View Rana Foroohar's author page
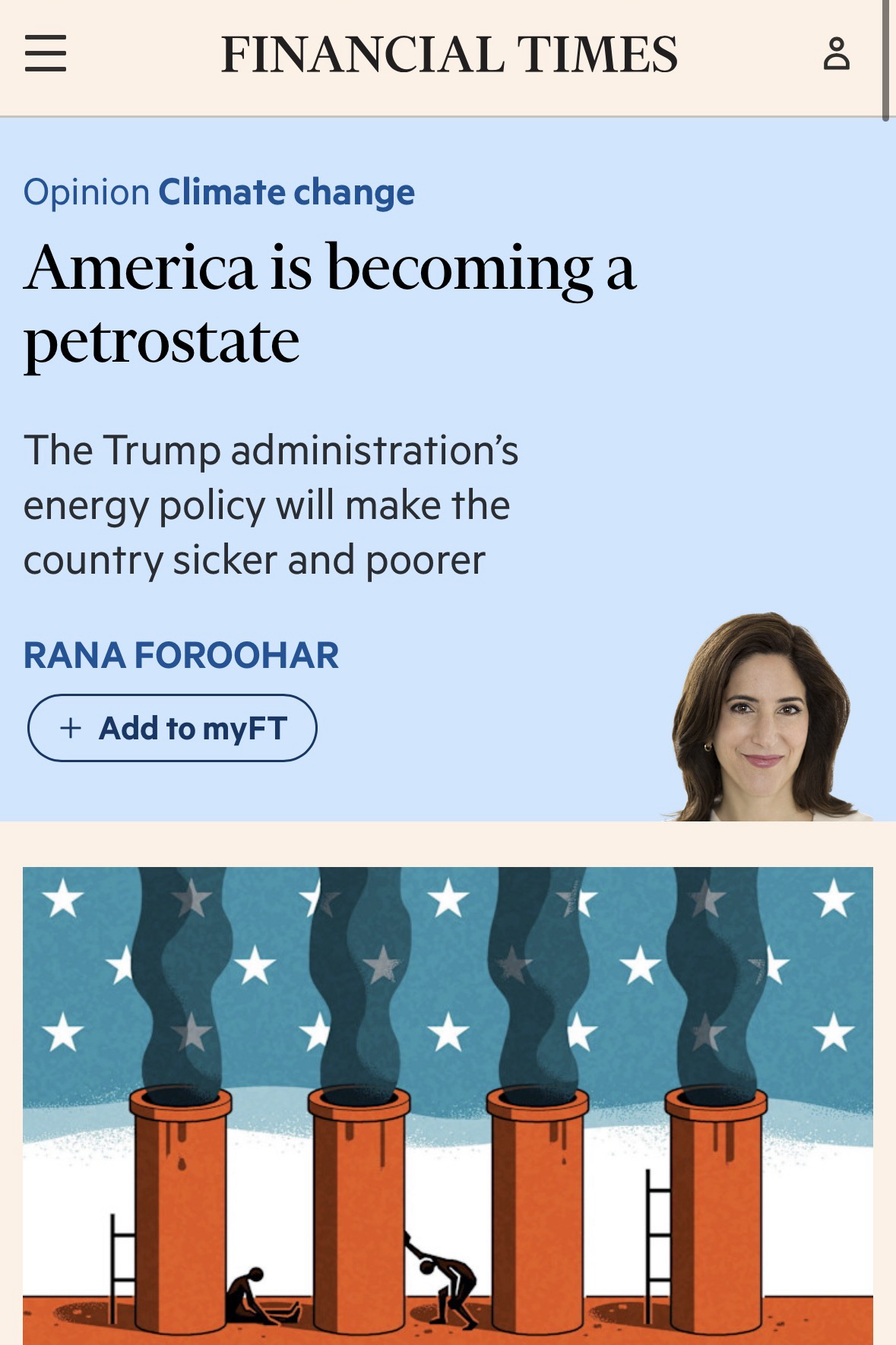The image size is (896, 1345). (x=181, y=655)
